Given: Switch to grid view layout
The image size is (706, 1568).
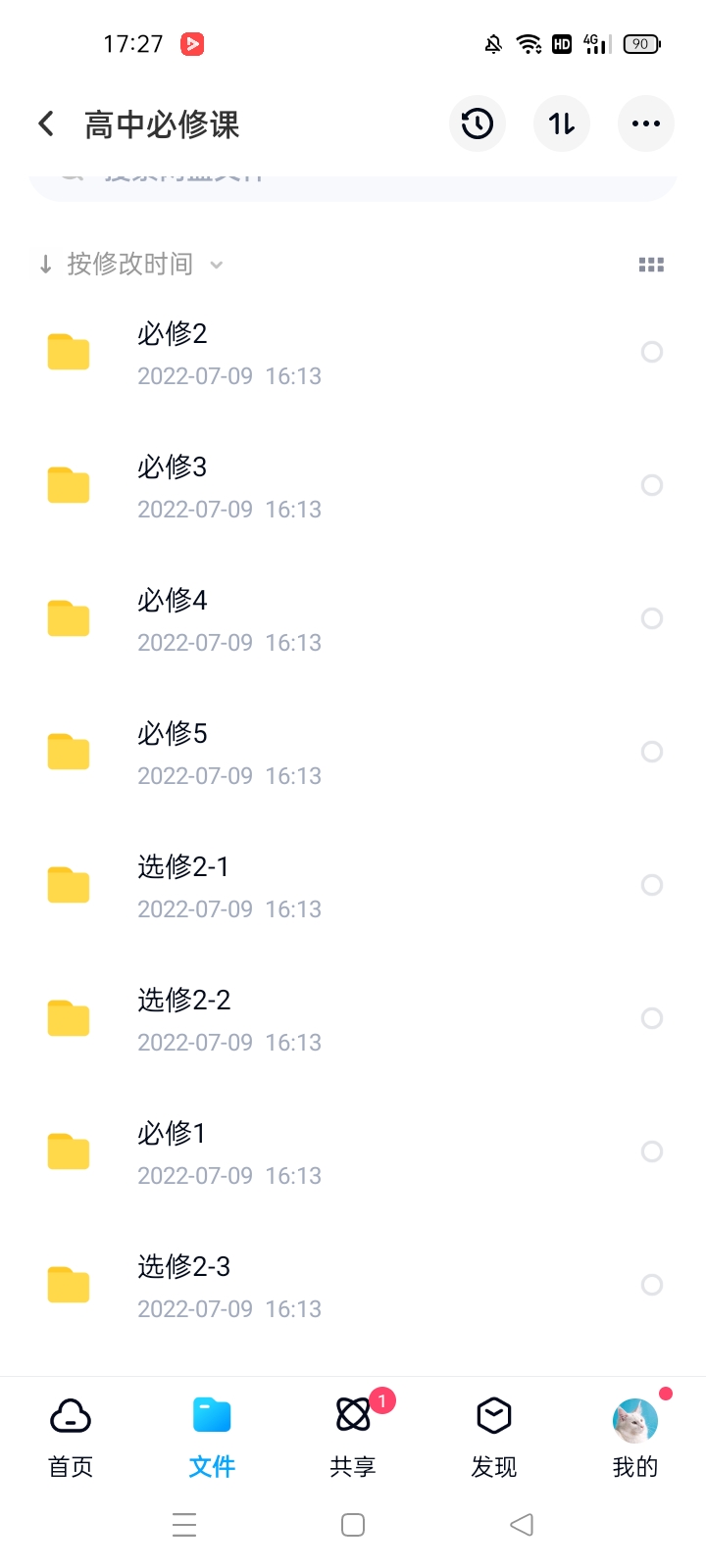Looking at the screenshot, I should 651,264.
